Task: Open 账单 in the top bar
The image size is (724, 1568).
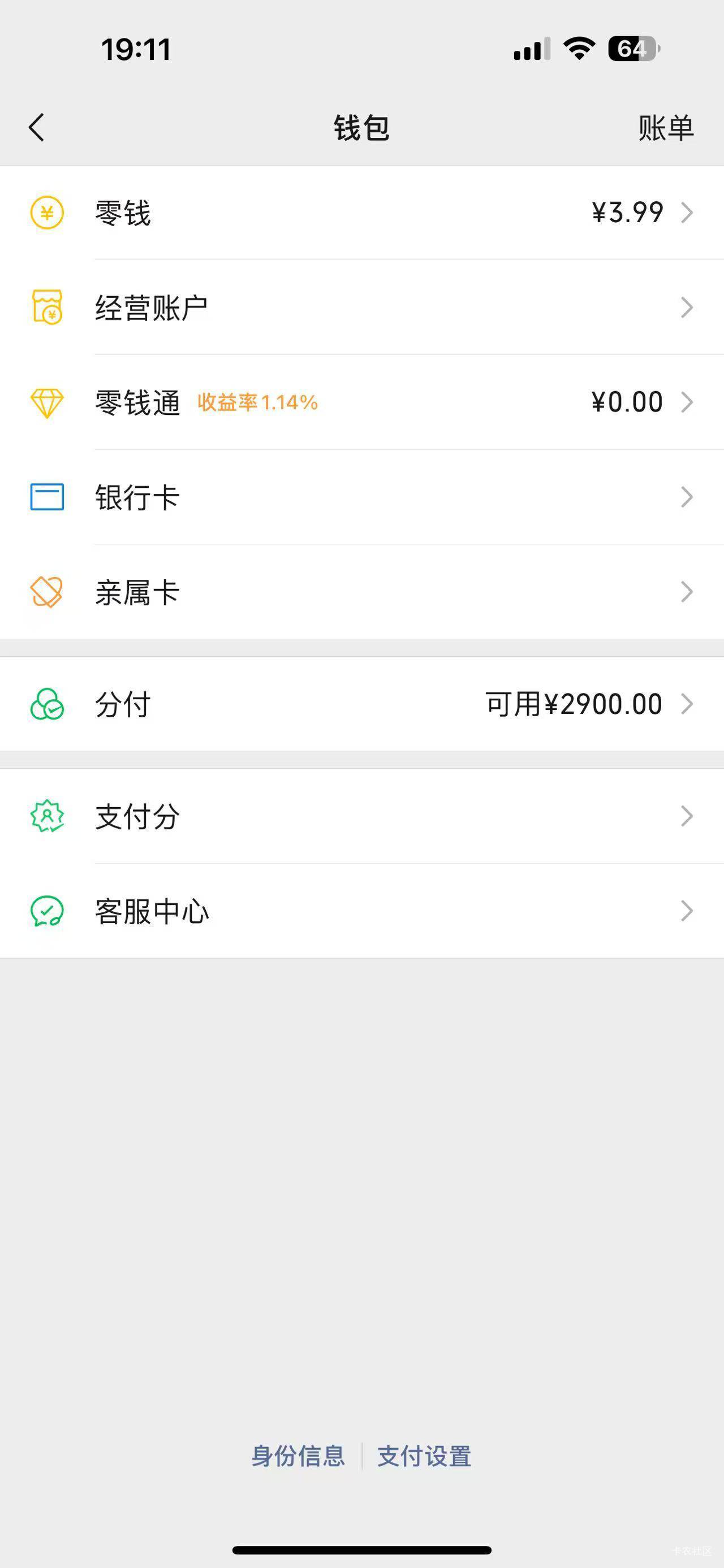Action: tap(666, 128)
